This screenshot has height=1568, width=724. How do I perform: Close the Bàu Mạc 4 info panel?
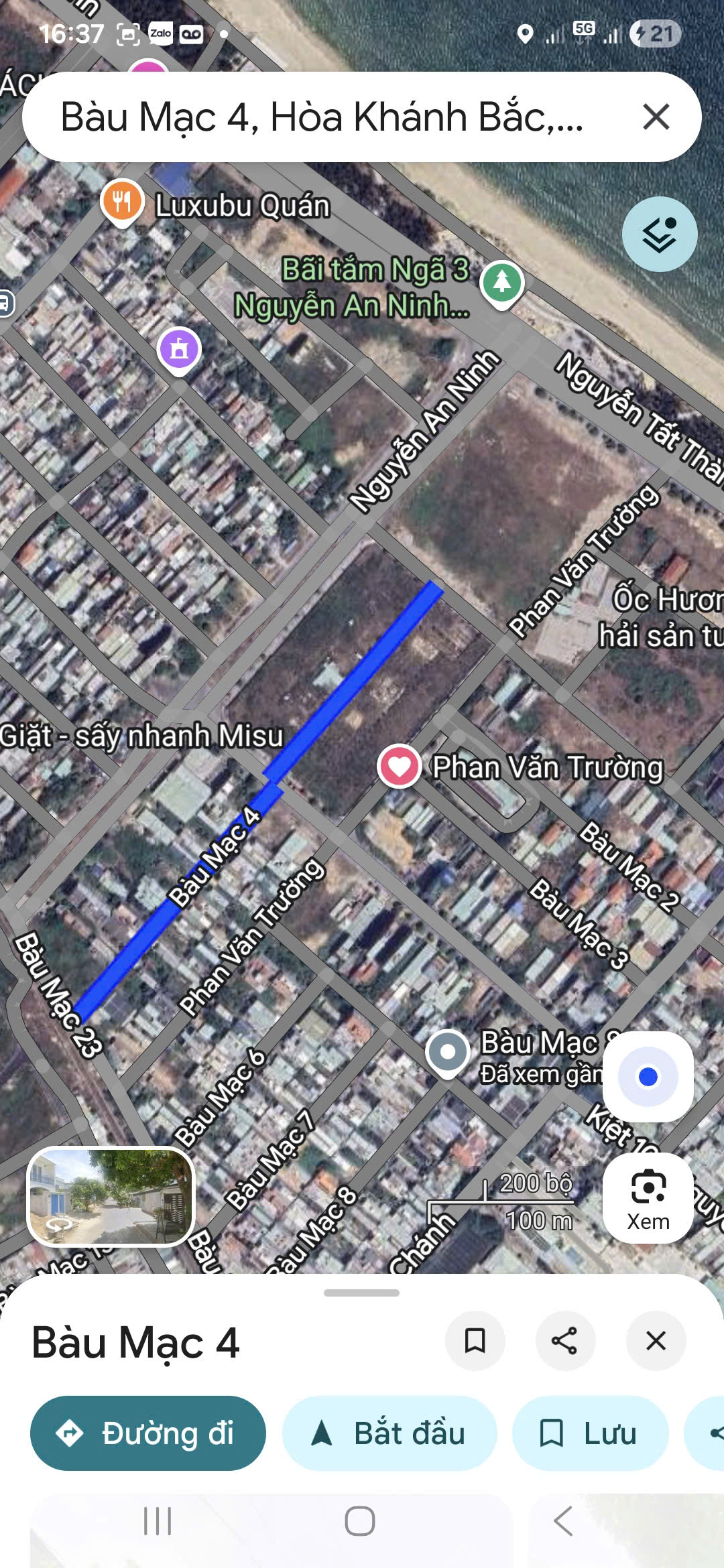655,1341
